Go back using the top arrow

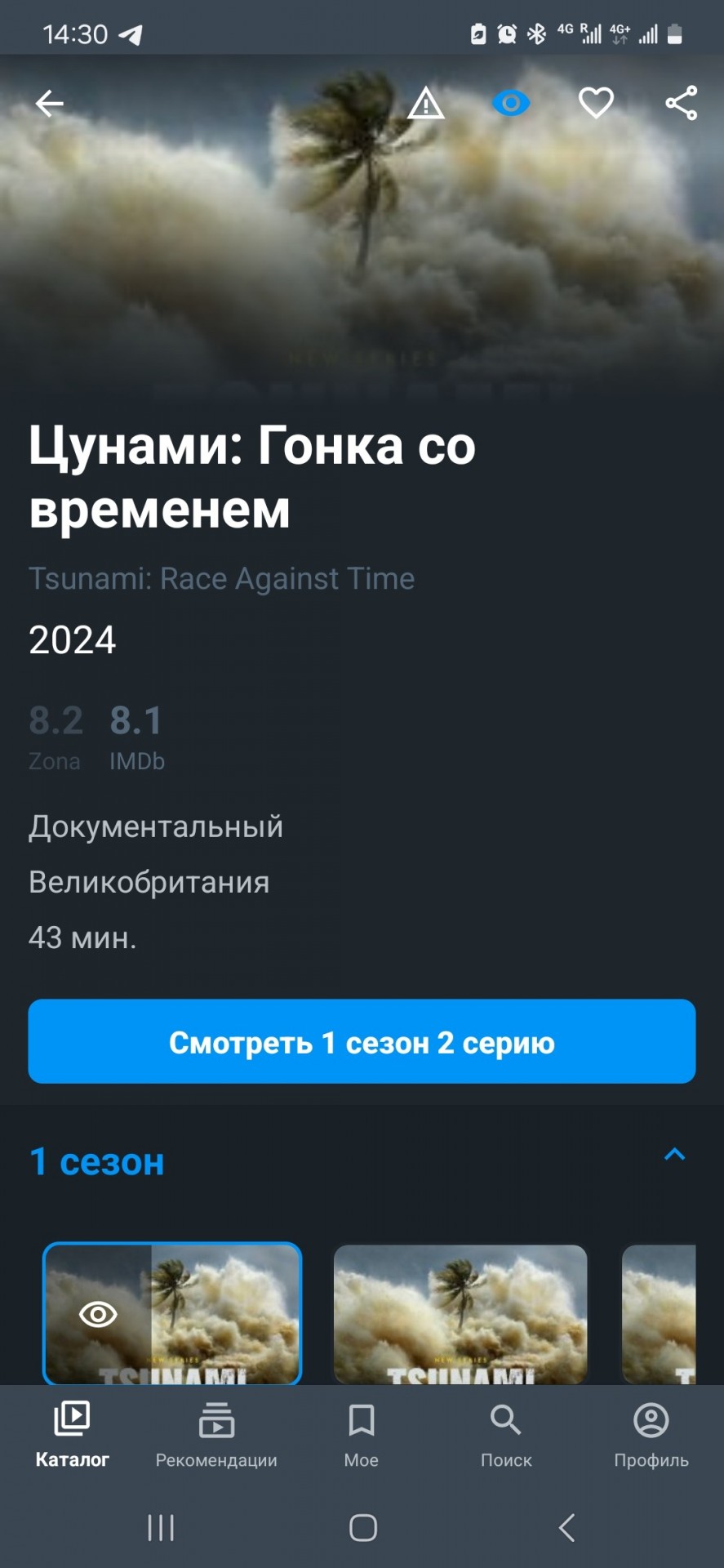(x=50, y=104)
